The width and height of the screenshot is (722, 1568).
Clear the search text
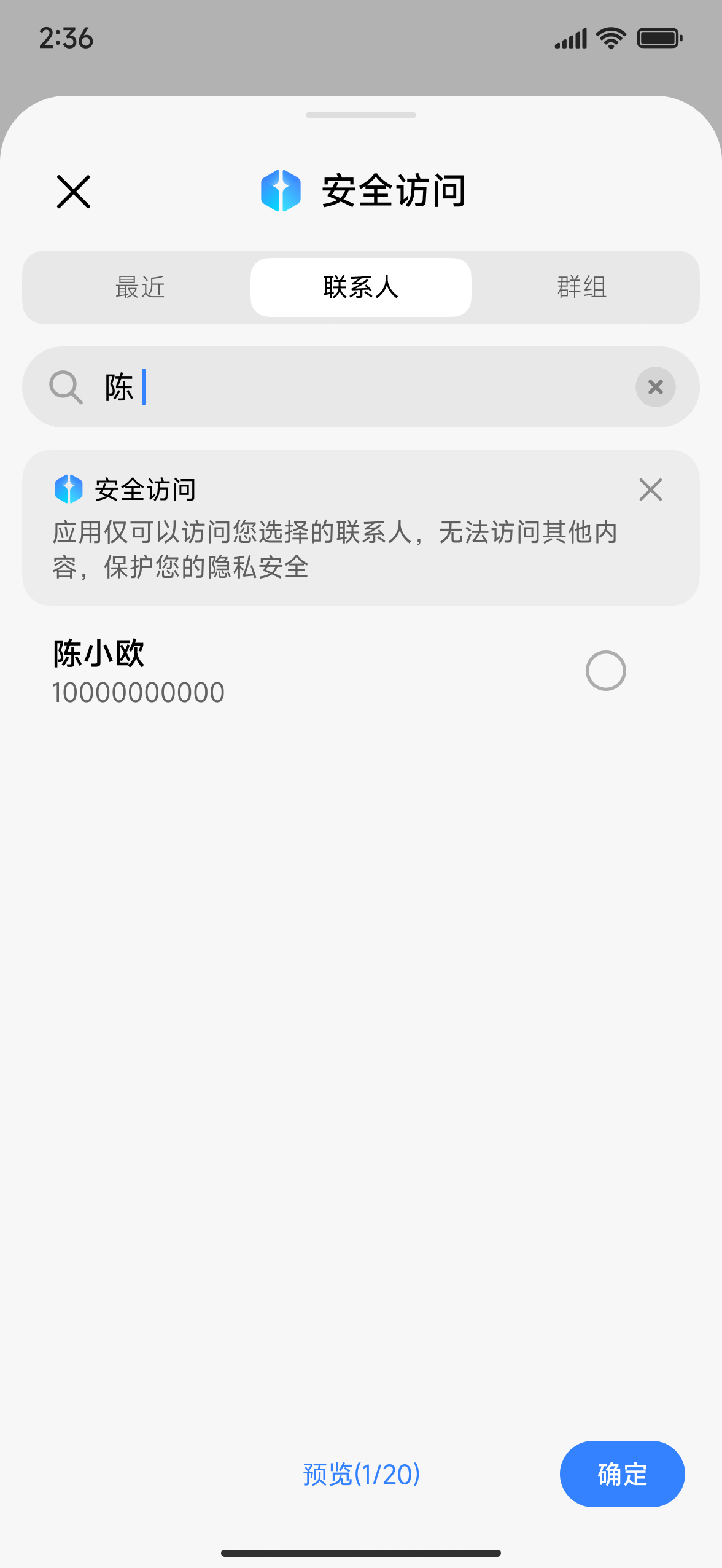[655, 387]
